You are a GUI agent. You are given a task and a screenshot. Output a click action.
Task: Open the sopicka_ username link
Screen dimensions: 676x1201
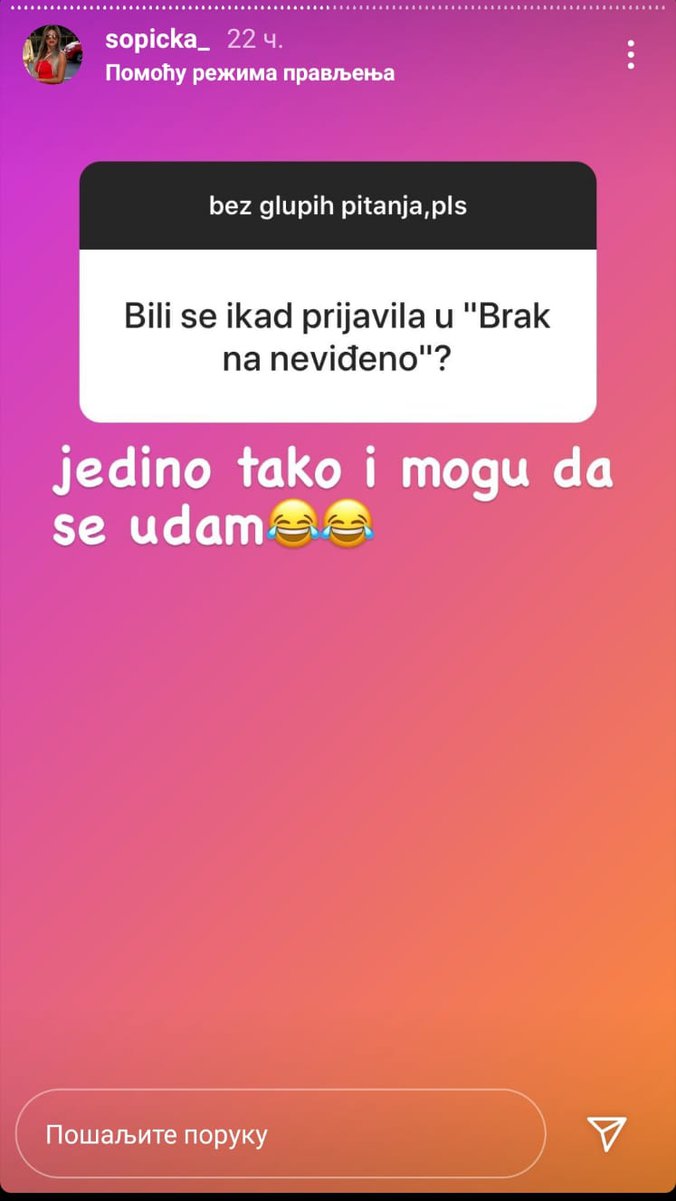tap(158, 40)
